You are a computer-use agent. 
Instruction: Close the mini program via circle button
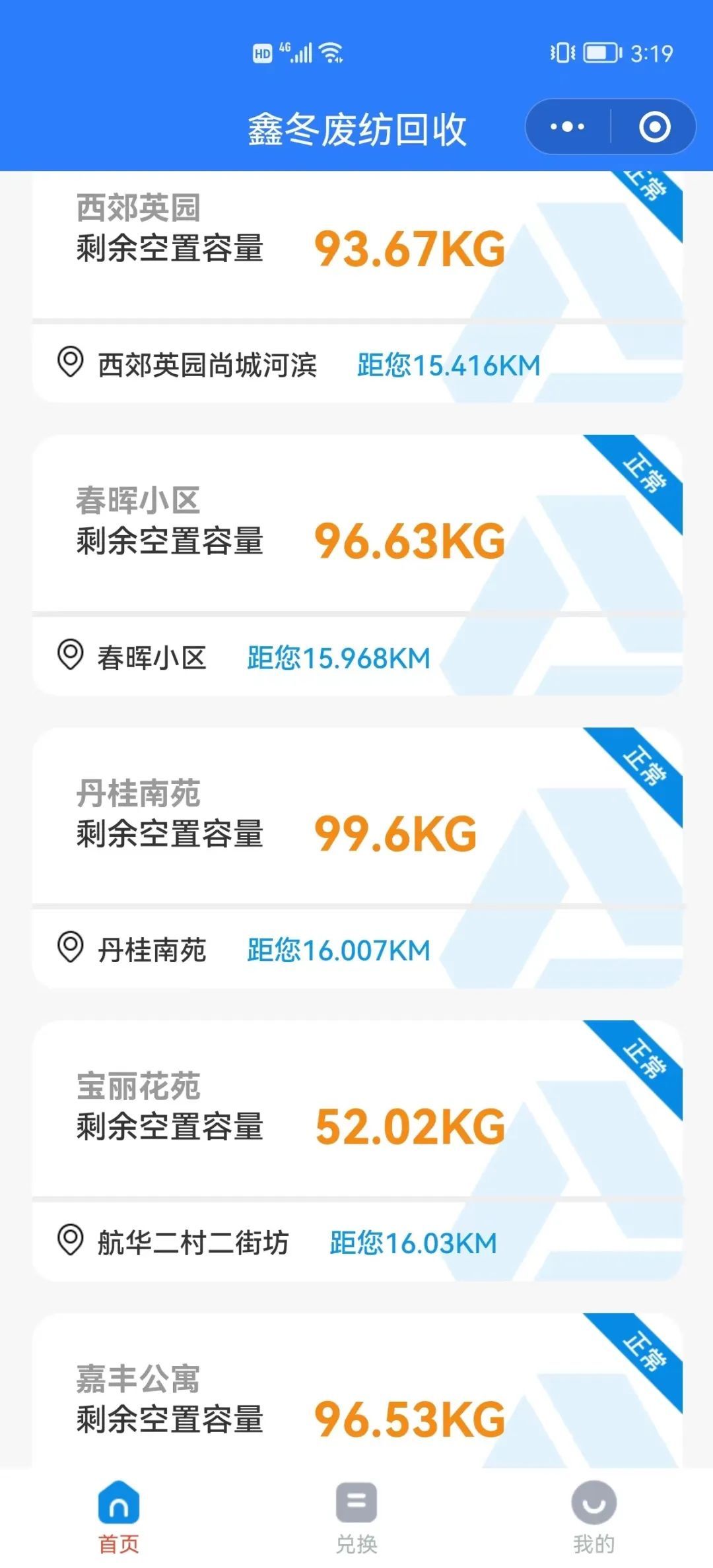point(654,127)
